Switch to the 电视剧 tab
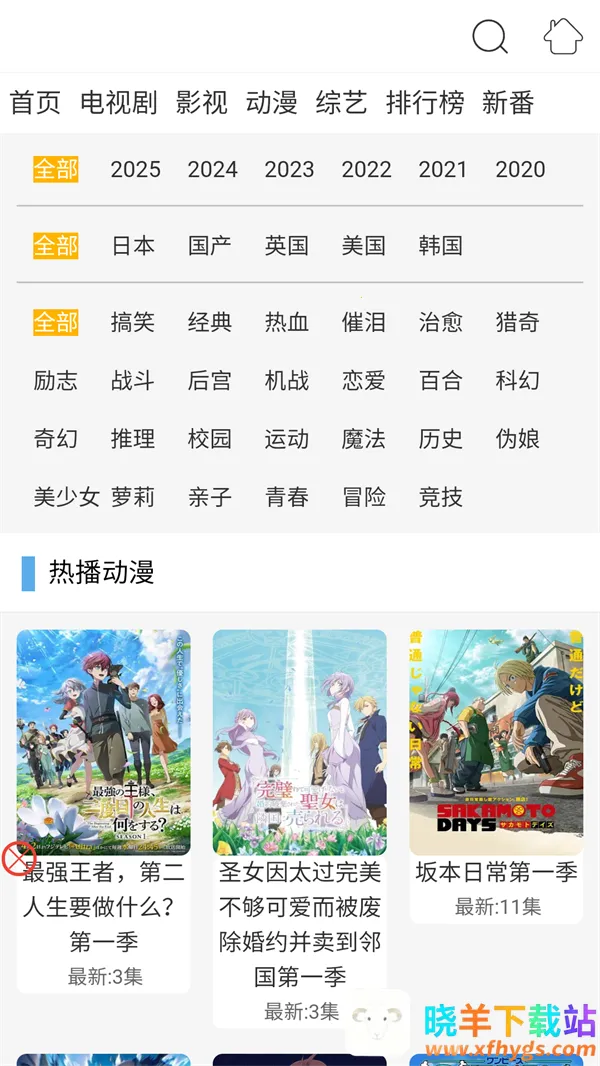Screen dimensions: 600x1066 pyautogui.click(x=119, y=102)
